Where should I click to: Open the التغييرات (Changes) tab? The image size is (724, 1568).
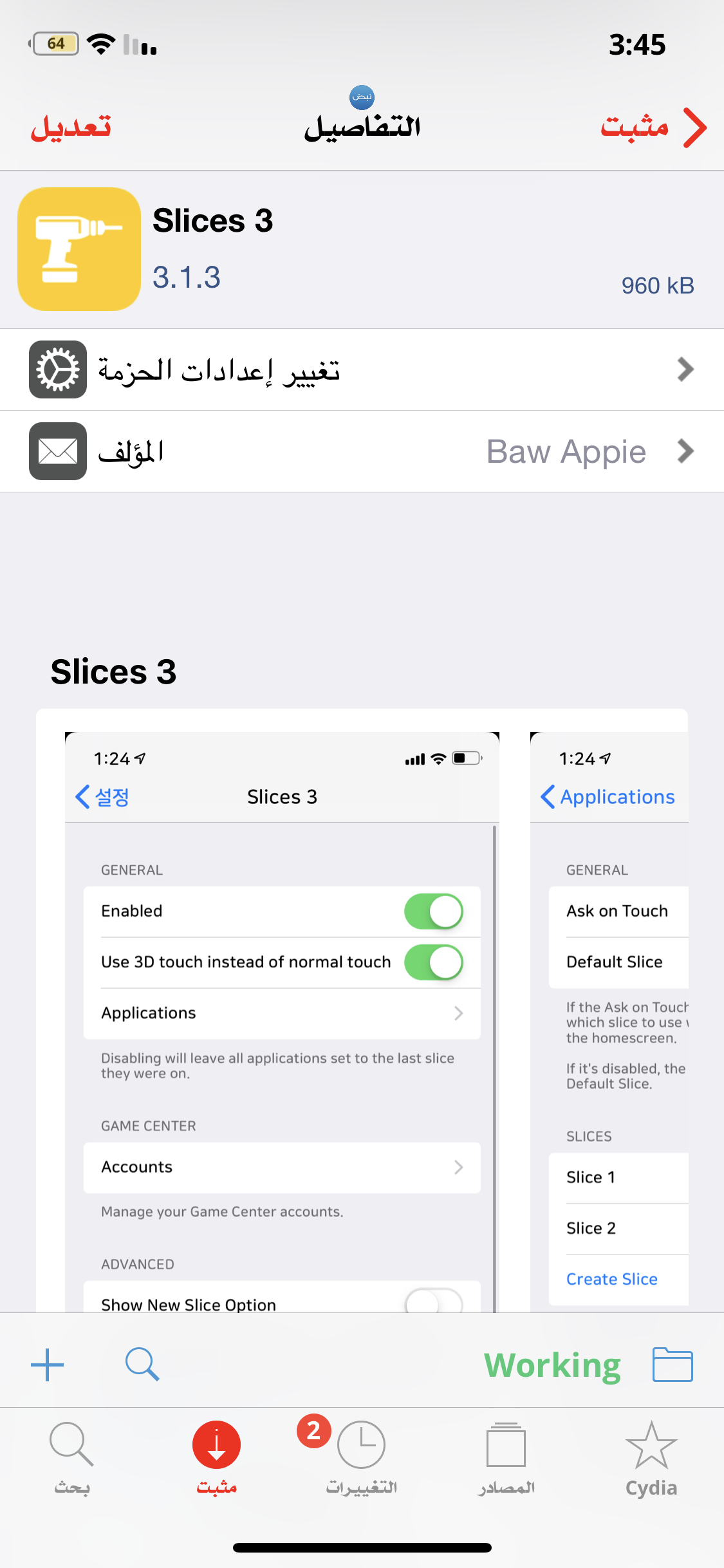(361, 1459)
